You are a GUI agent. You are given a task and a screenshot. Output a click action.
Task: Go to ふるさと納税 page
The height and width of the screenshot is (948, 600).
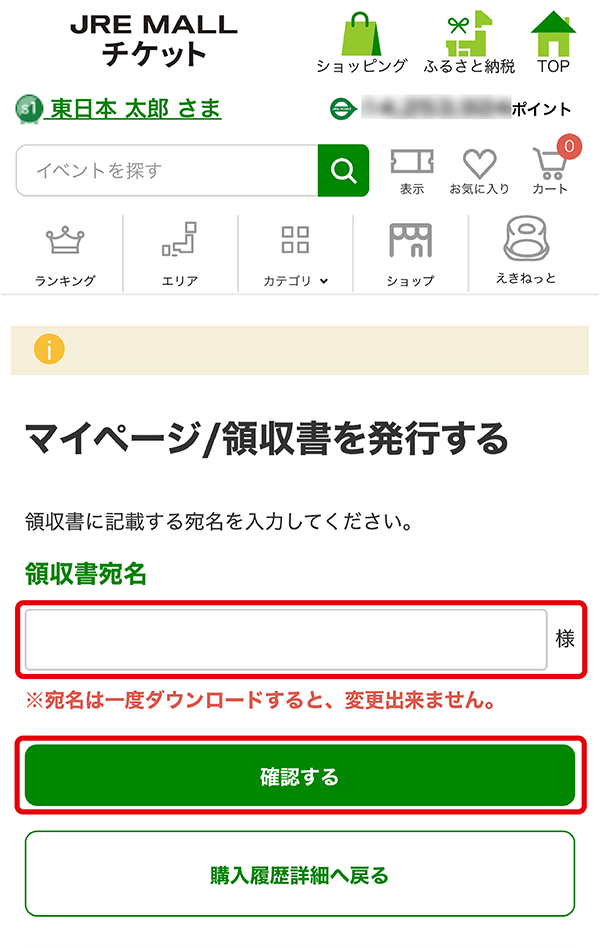469,42
